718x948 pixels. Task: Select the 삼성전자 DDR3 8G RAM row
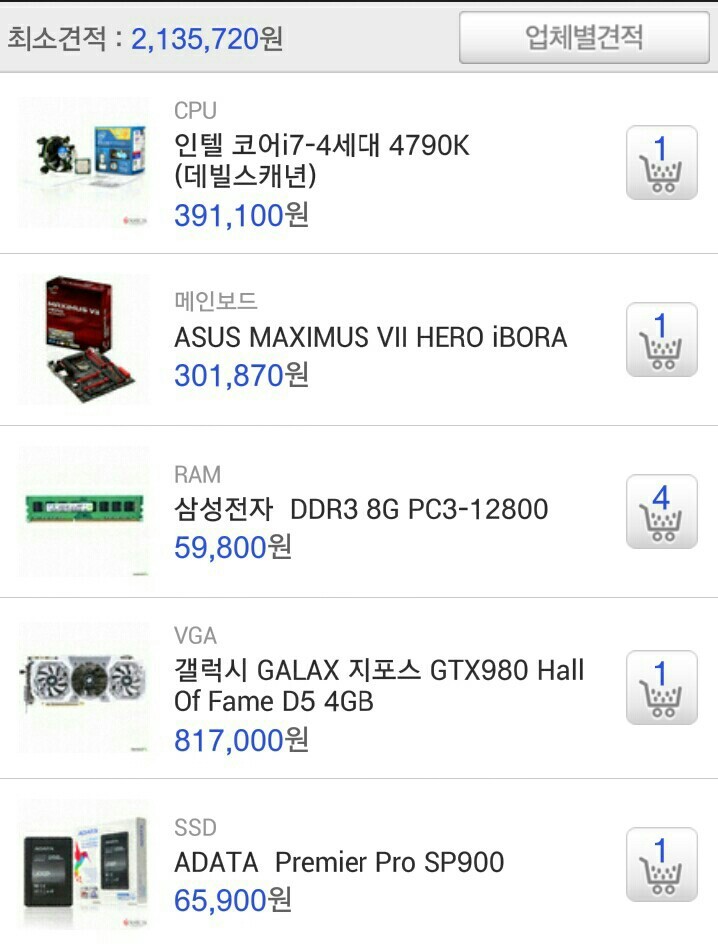pos(360,510)
